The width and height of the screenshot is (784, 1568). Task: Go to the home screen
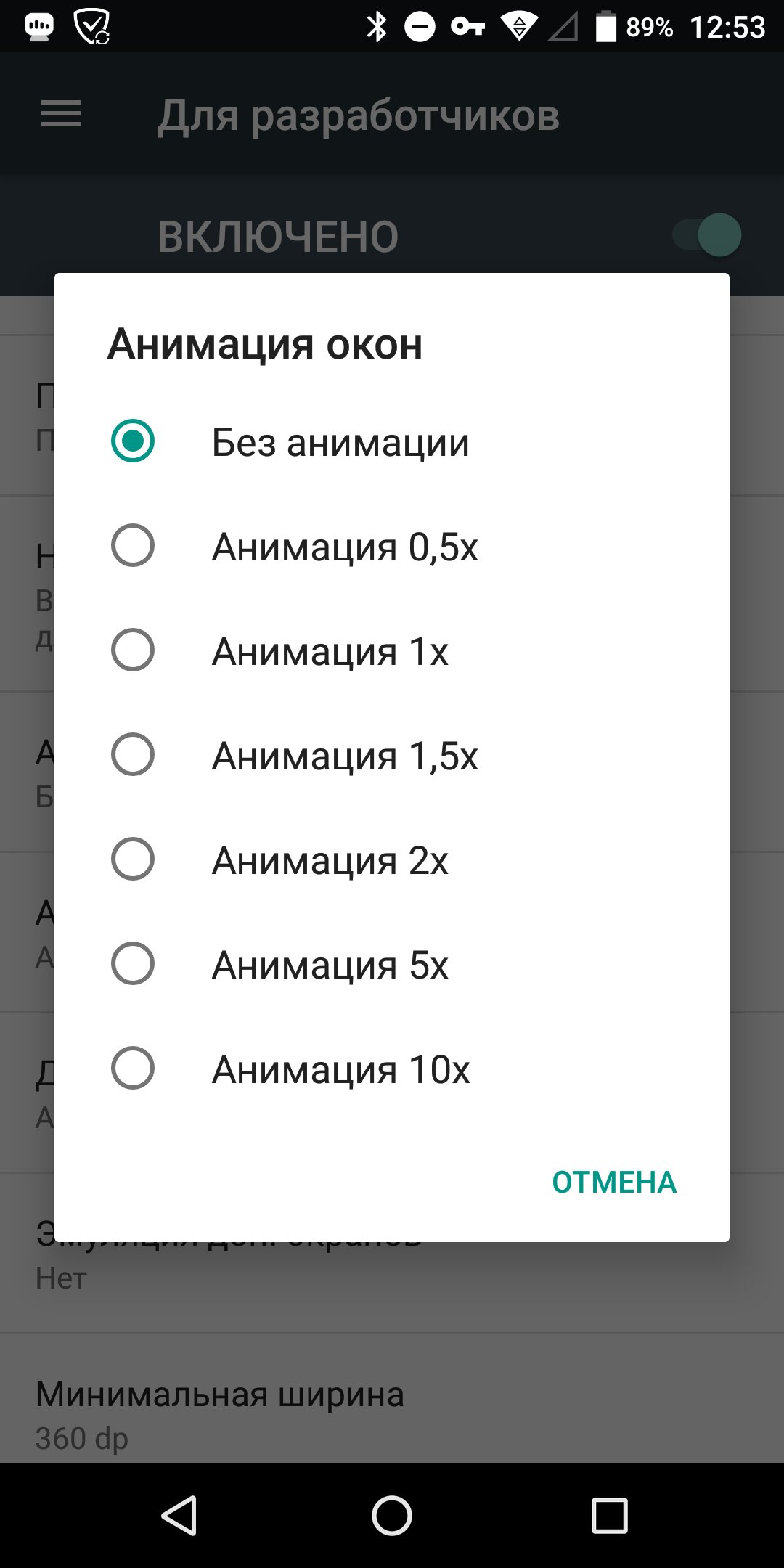click(392, 1516)
